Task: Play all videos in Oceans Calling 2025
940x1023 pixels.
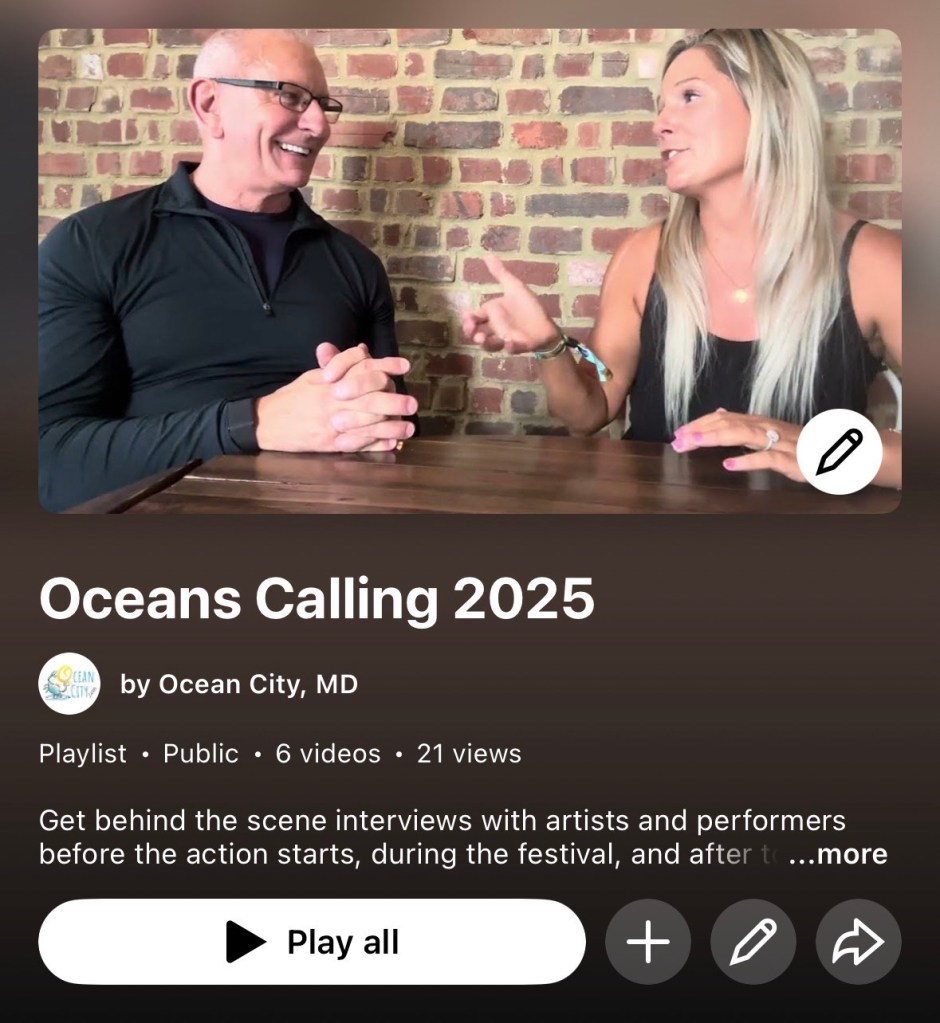Action: pos(312,942)
